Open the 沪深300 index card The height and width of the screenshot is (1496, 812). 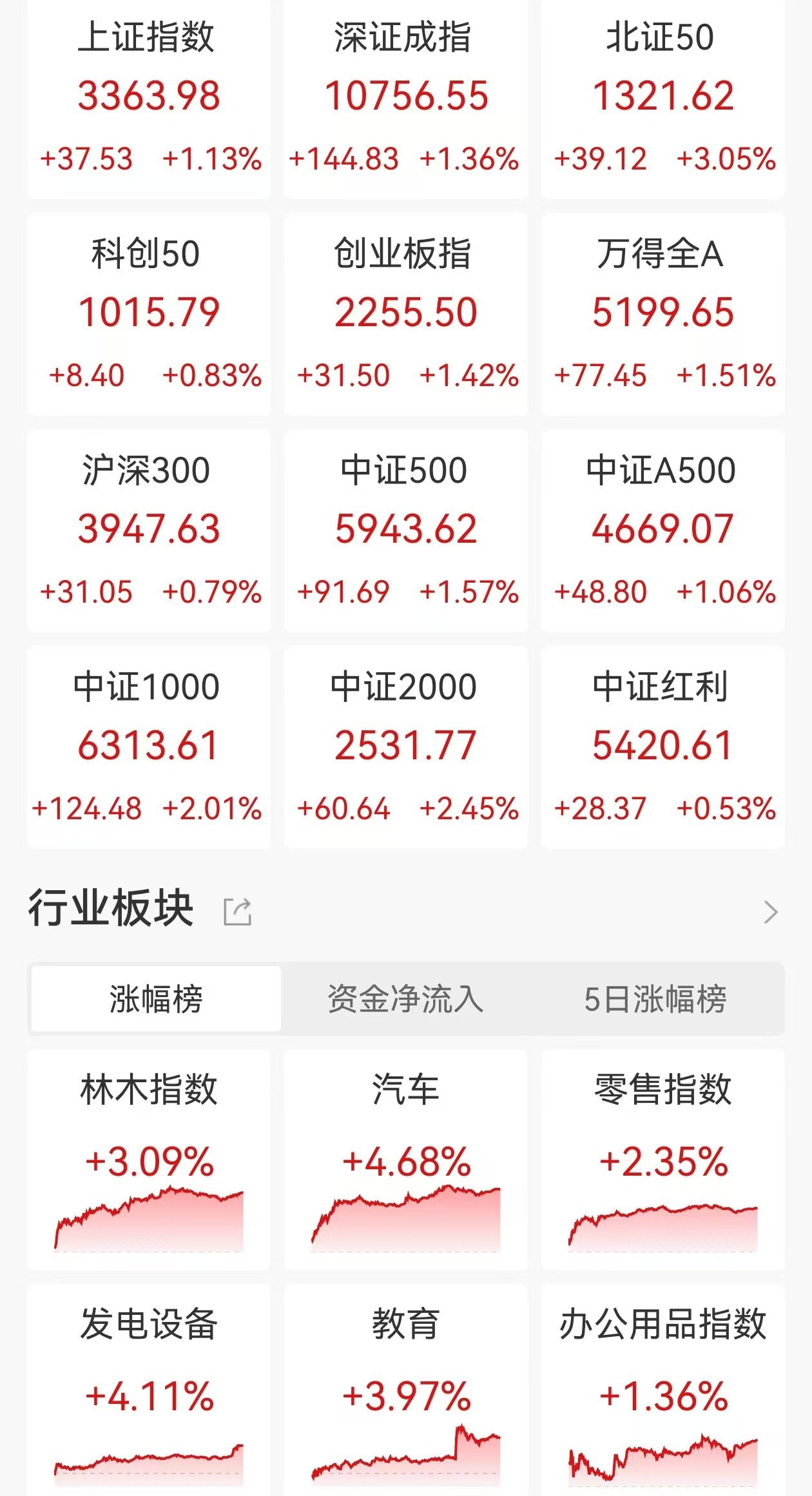click(x=149, y=530)
